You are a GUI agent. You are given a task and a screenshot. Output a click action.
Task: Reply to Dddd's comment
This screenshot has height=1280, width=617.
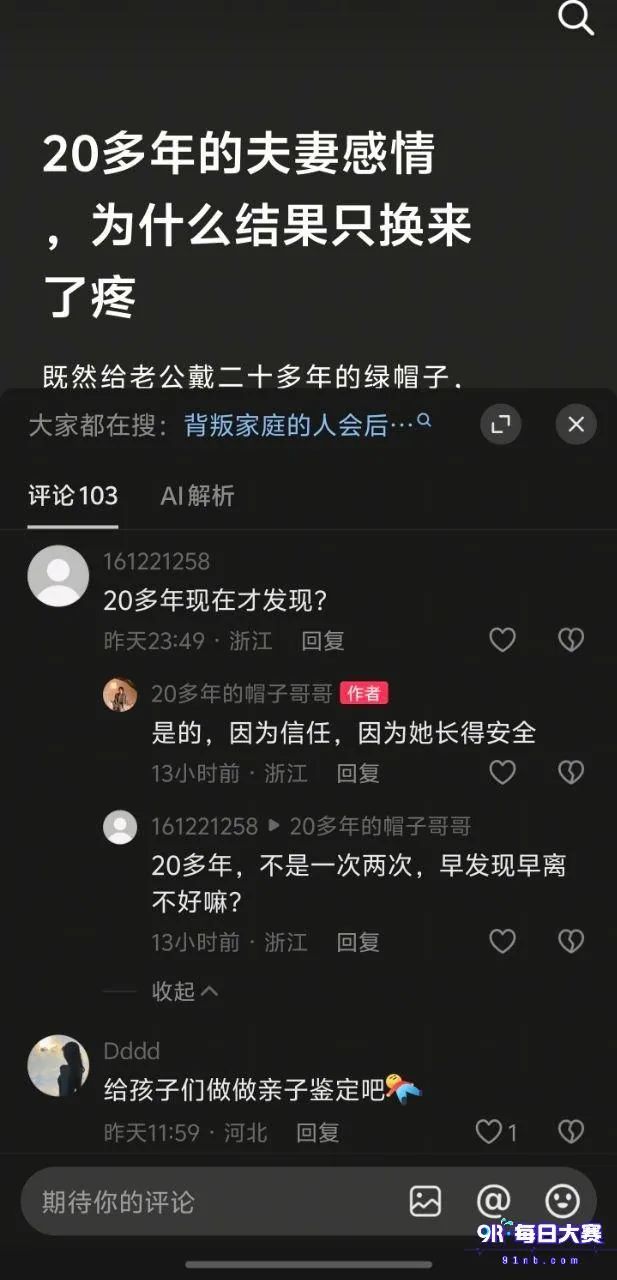tap(318, 1133)
